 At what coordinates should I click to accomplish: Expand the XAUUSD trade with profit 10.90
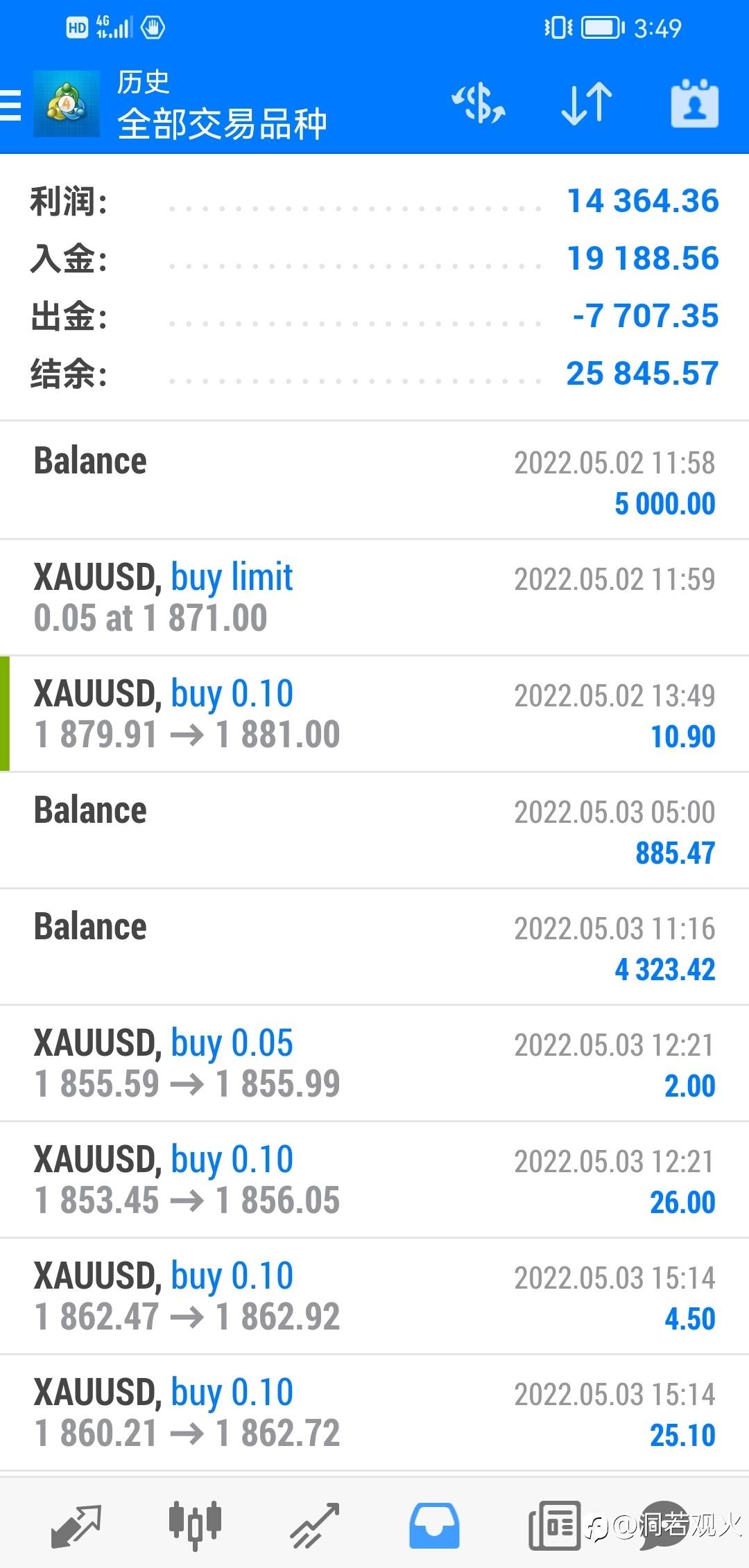[x=374, y=714]
